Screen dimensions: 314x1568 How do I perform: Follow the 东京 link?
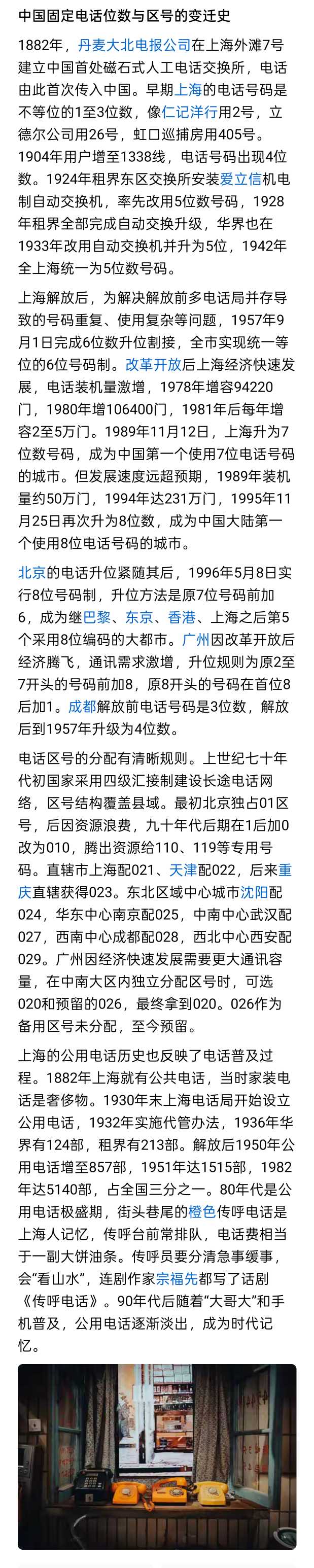click(139, 617)
